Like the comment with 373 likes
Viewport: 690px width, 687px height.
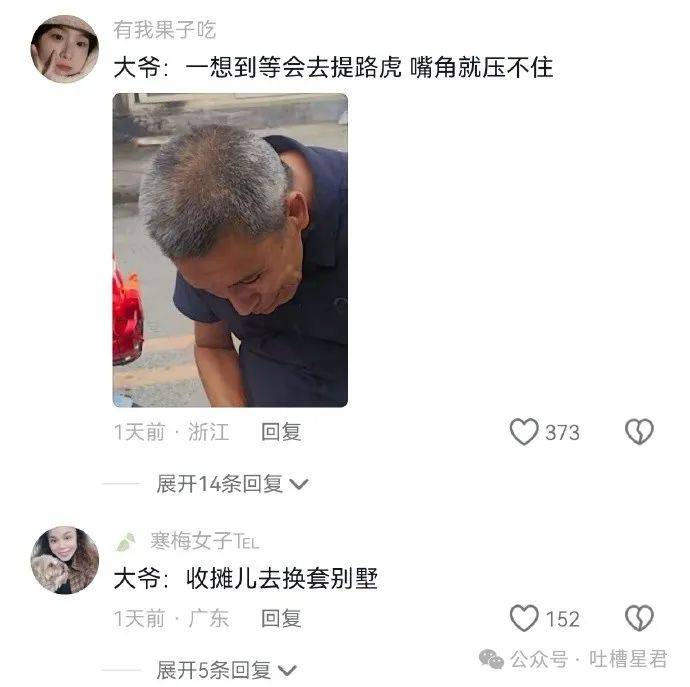(524, 432)
